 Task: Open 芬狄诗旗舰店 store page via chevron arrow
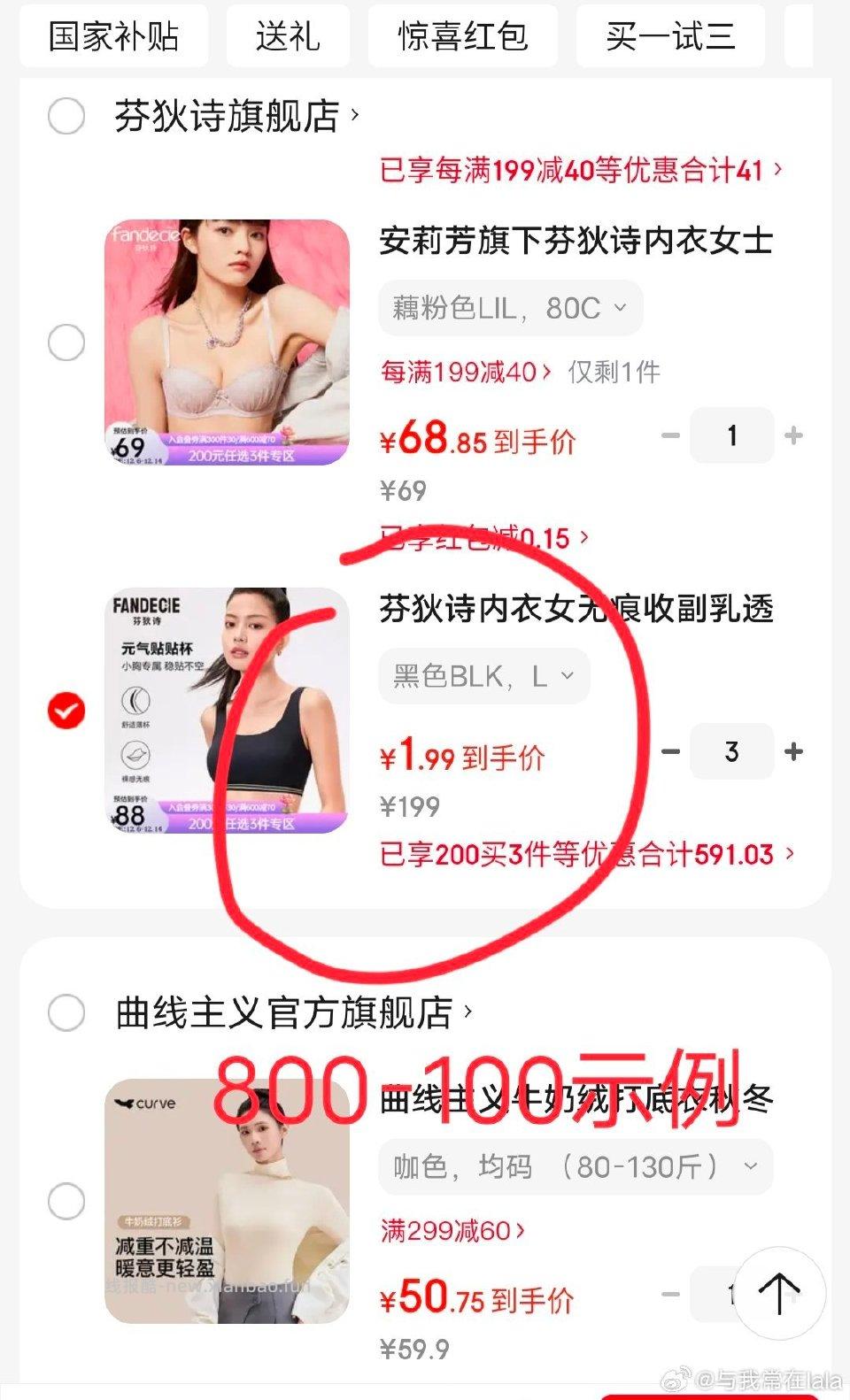pyautogui.click(x=353, y=113)
